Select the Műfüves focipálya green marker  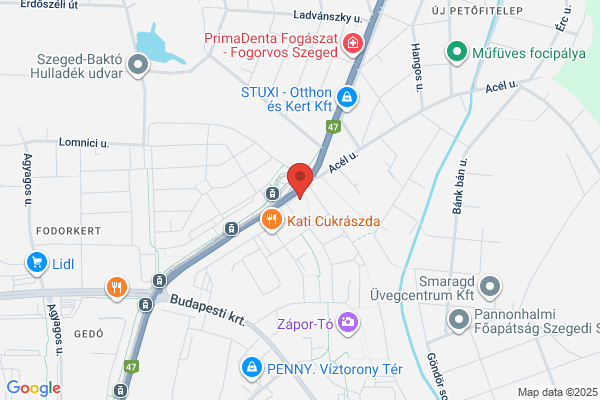point(457,52)
